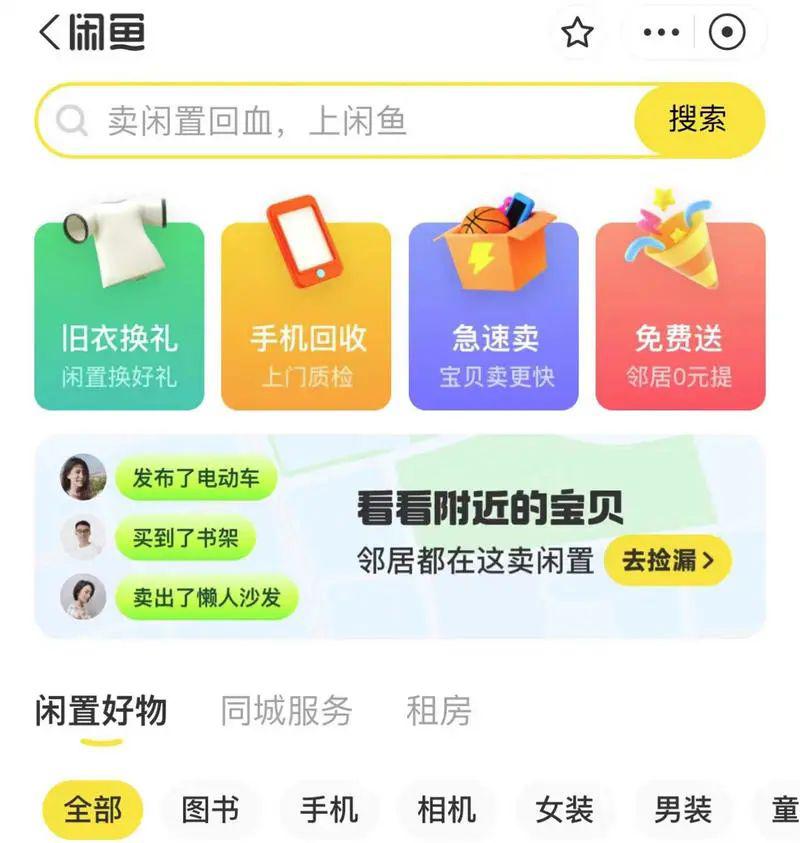Switch to the 租房 tab
Viewport: 800px width, 843px height.
point(438,711)
